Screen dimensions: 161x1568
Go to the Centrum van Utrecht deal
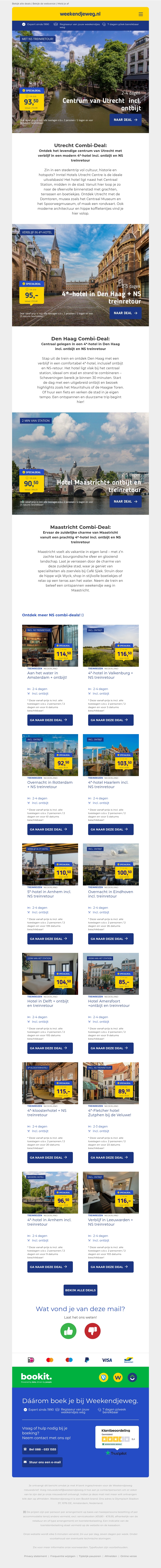click(126, 120)
